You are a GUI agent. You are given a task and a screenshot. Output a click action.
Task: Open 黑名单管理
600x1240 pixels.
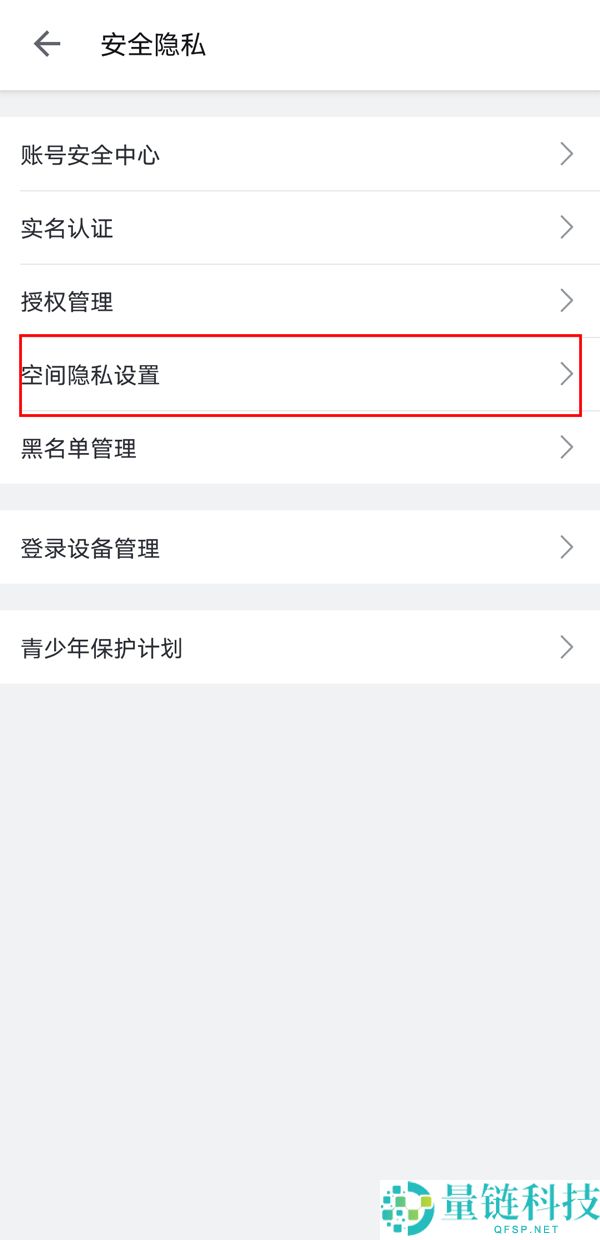click(x=300, y=448)
